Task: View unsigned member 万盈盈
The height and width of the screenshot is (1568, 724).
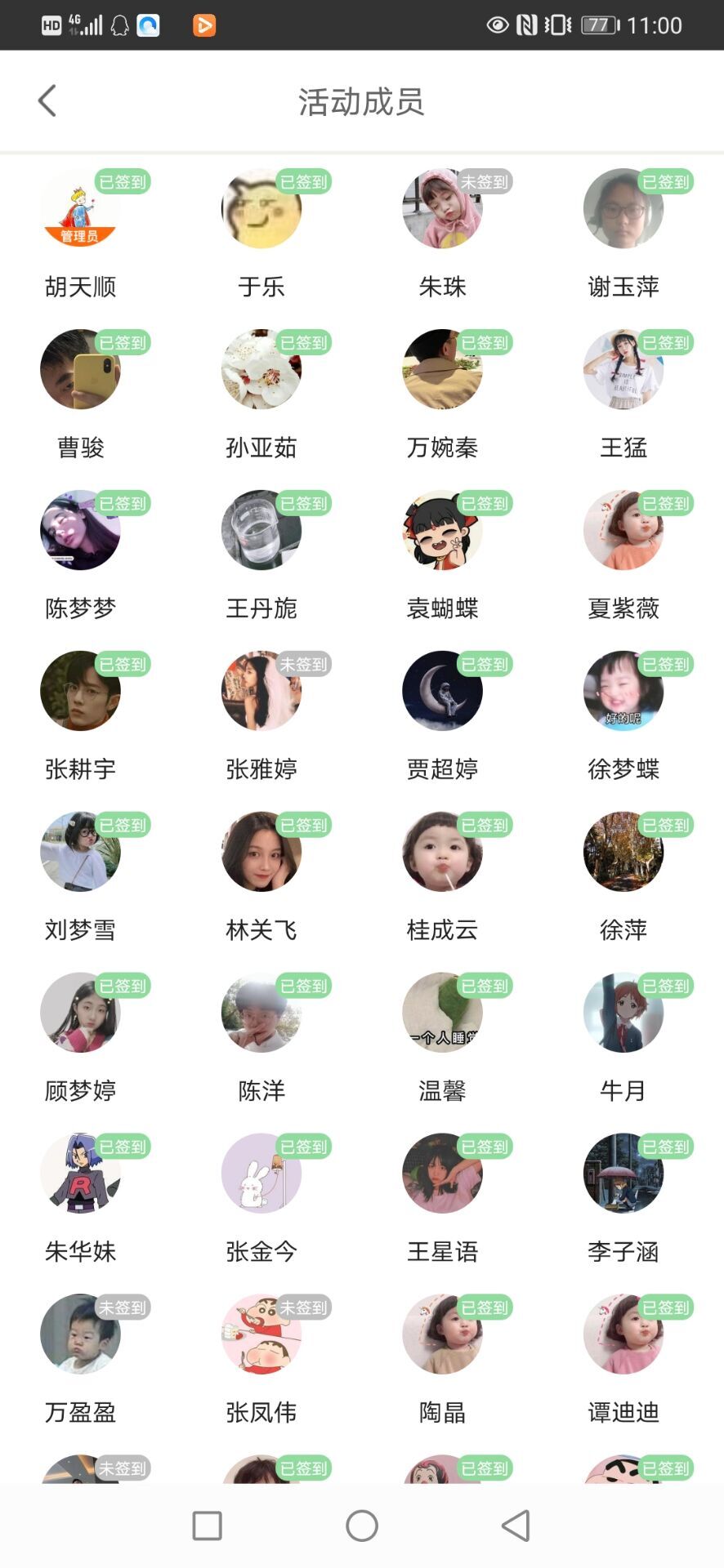Action: point(80,1334)
